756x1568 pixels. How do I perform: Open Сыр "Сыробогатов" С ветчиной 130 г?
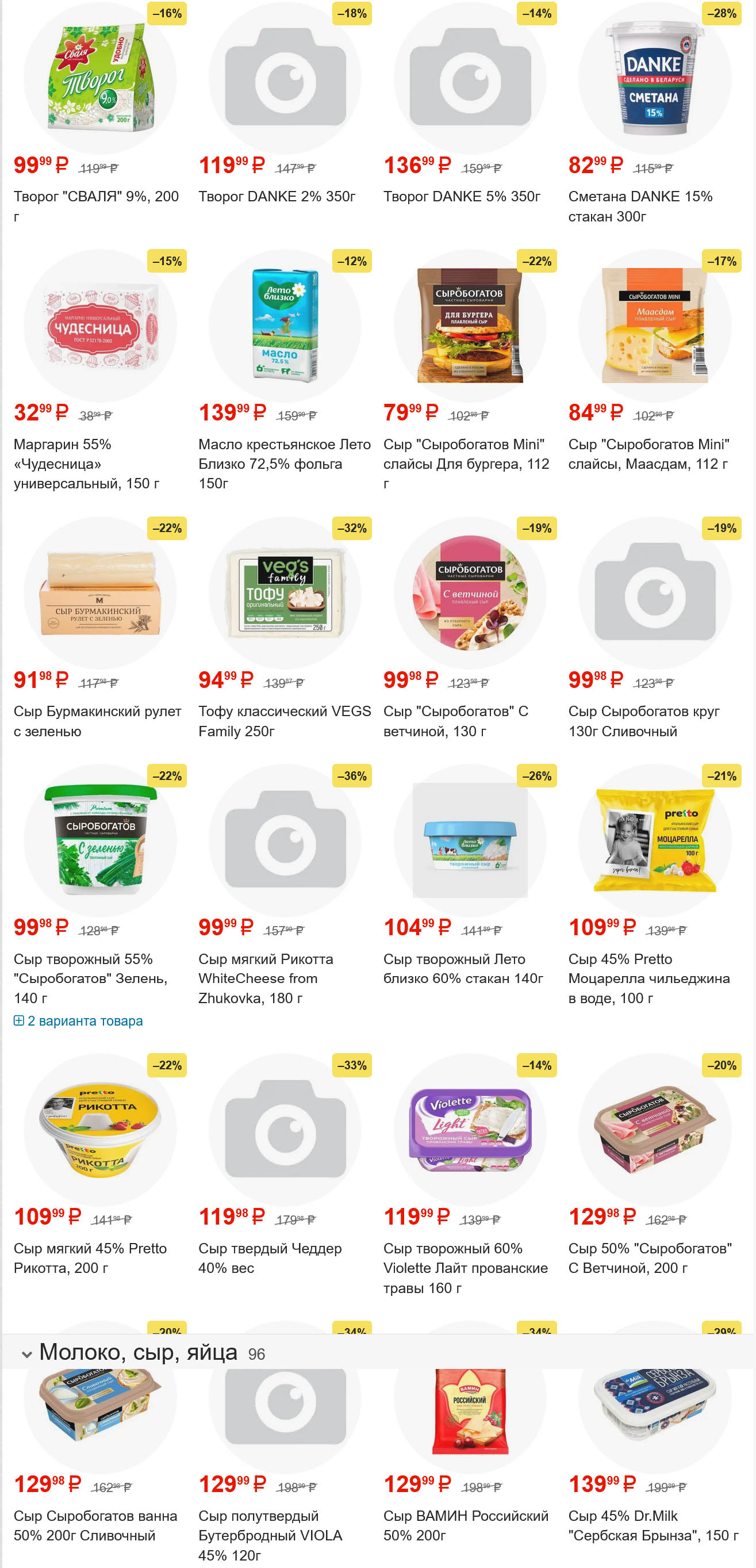tap(455, 721)
